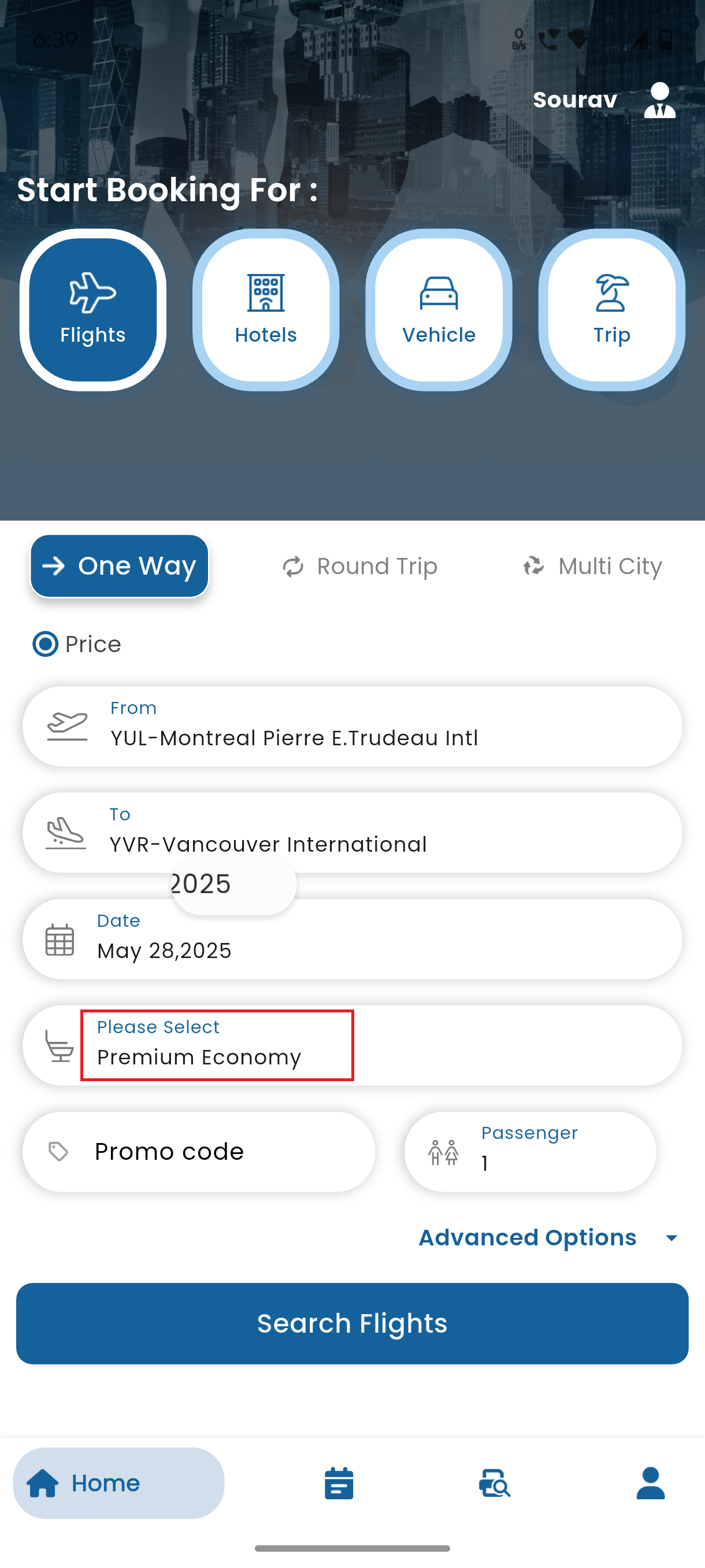This screenshot has width=705, height=1568.
Task: Select the Price radio button
Action: pyautogui.click(x=46, y=644)
